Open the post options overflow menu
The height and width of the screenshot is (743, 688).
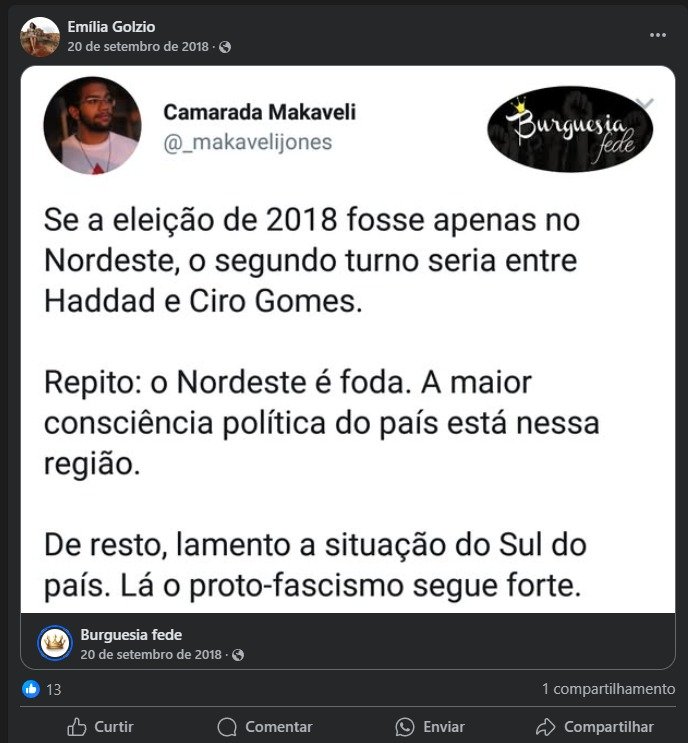[657, 34]
